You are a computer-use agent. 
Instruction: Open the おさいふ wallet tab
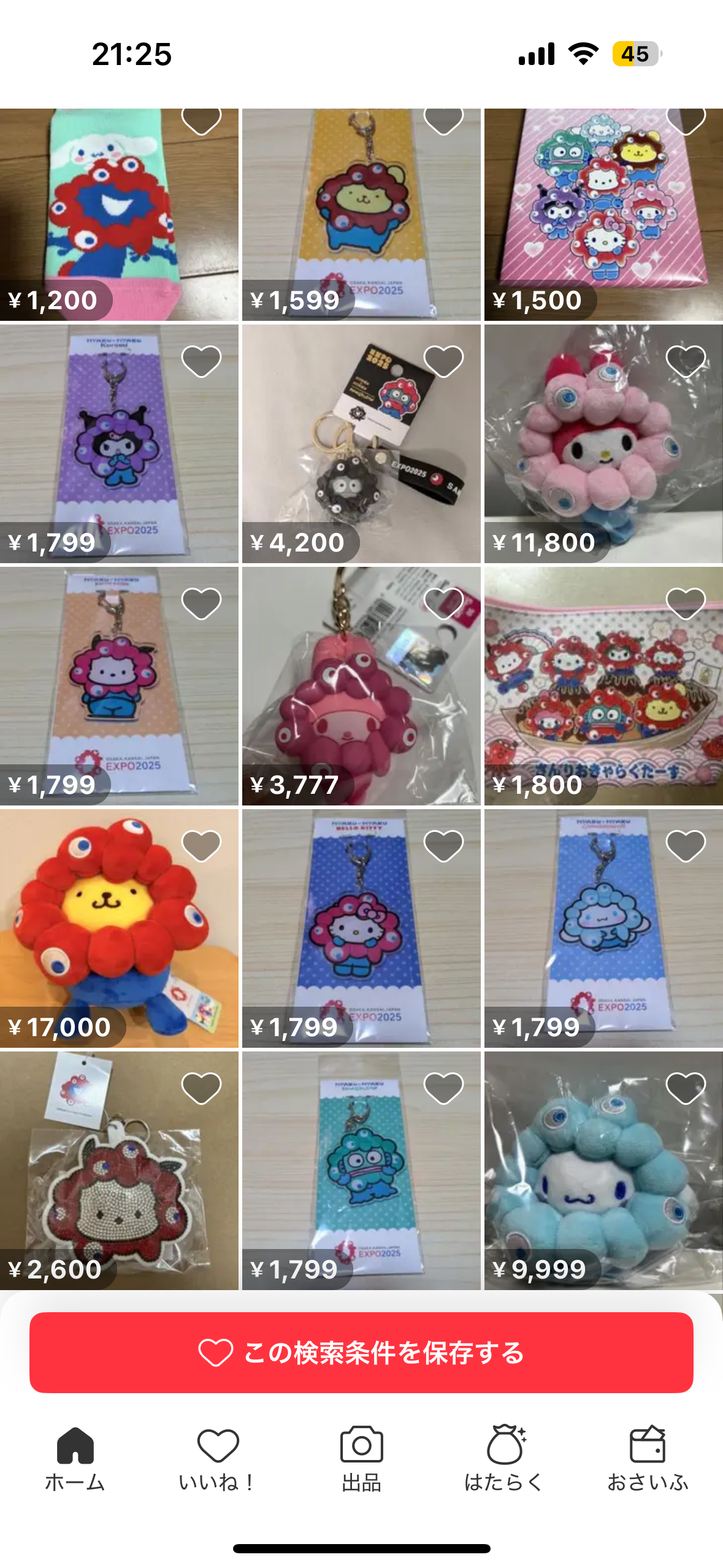[x=648, y=1458]
